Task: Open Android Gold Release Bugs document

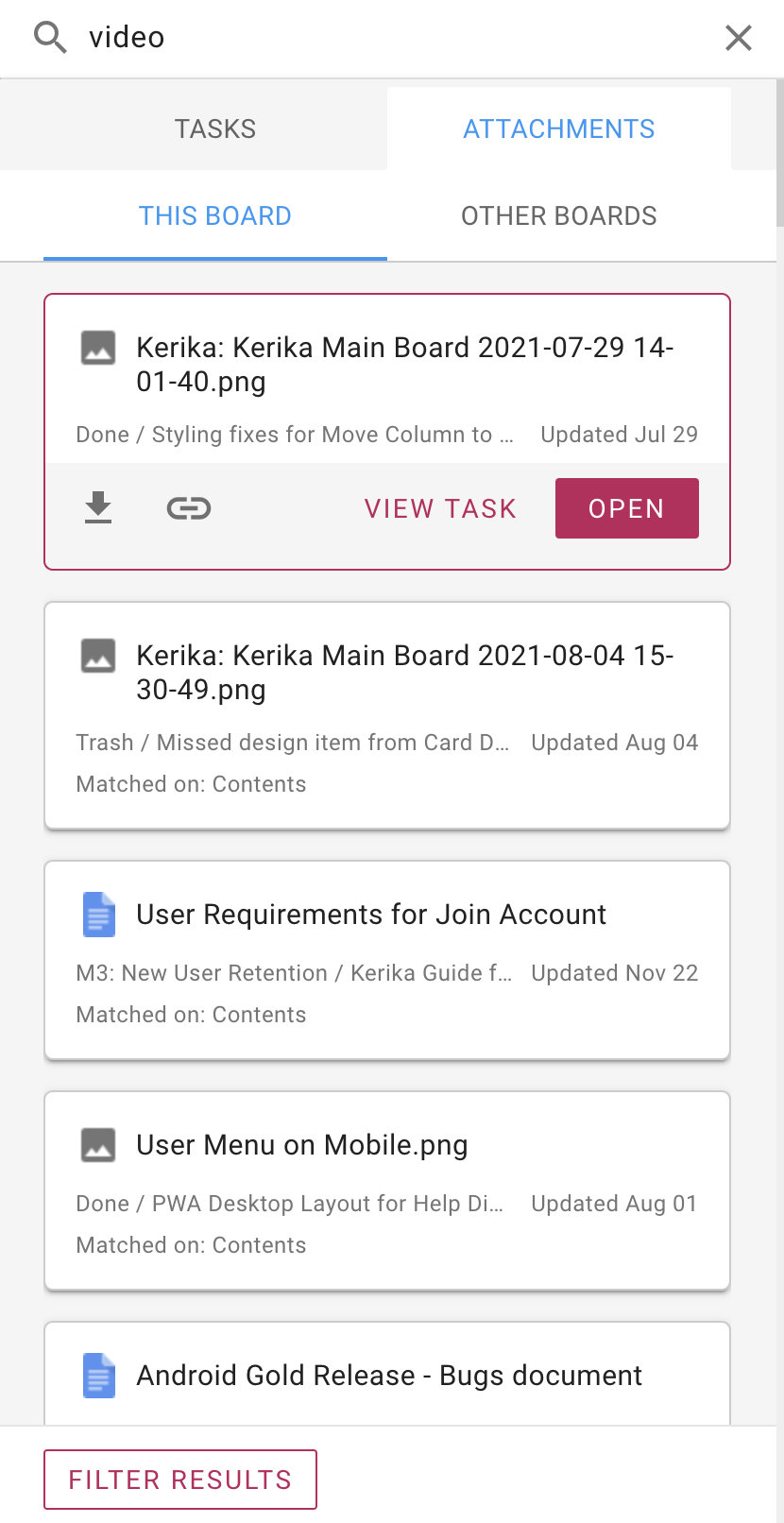Action: (x=387, y=1374)
